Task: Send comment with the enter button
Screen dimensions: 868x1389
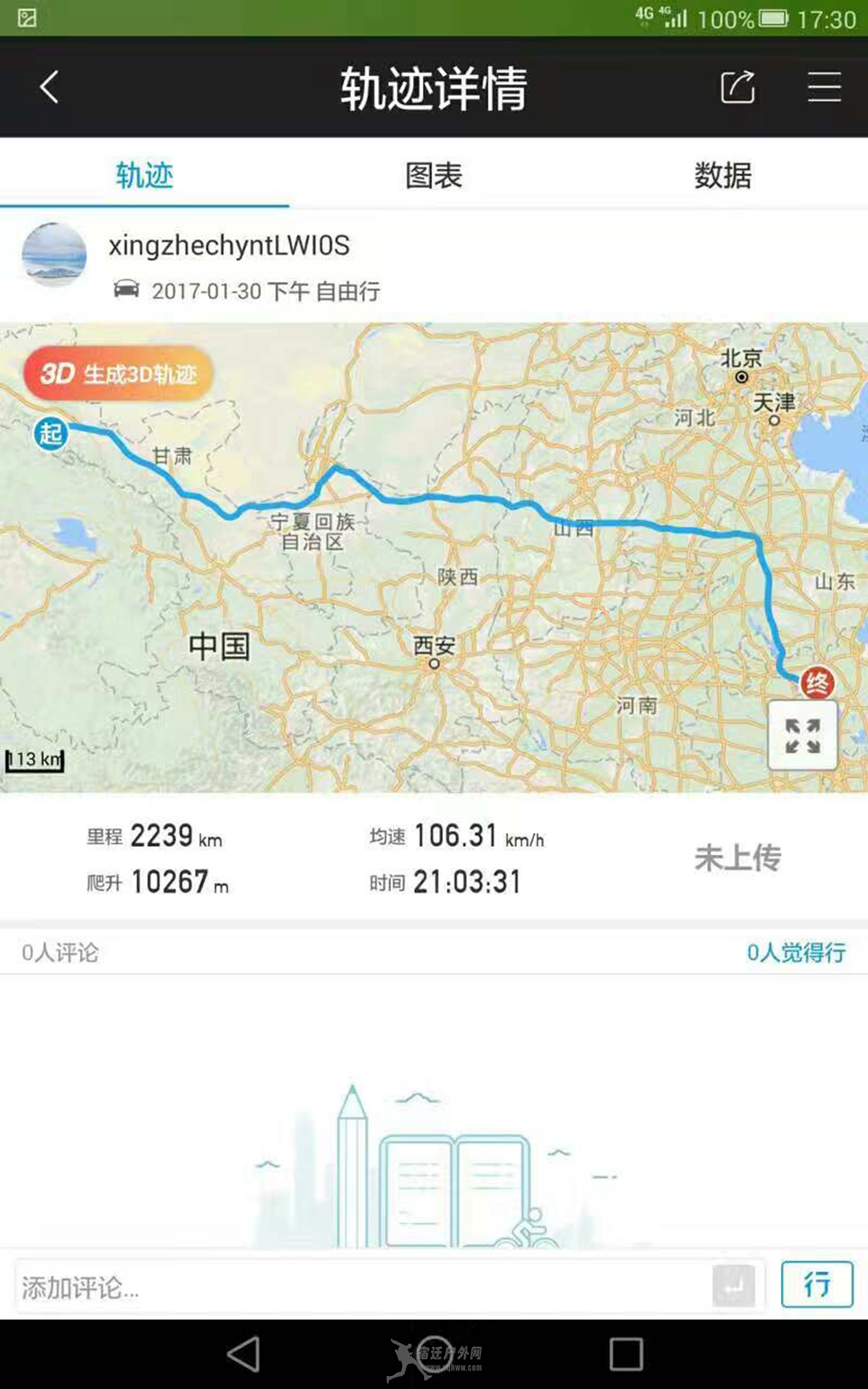Action: (x=733, y=1286)
